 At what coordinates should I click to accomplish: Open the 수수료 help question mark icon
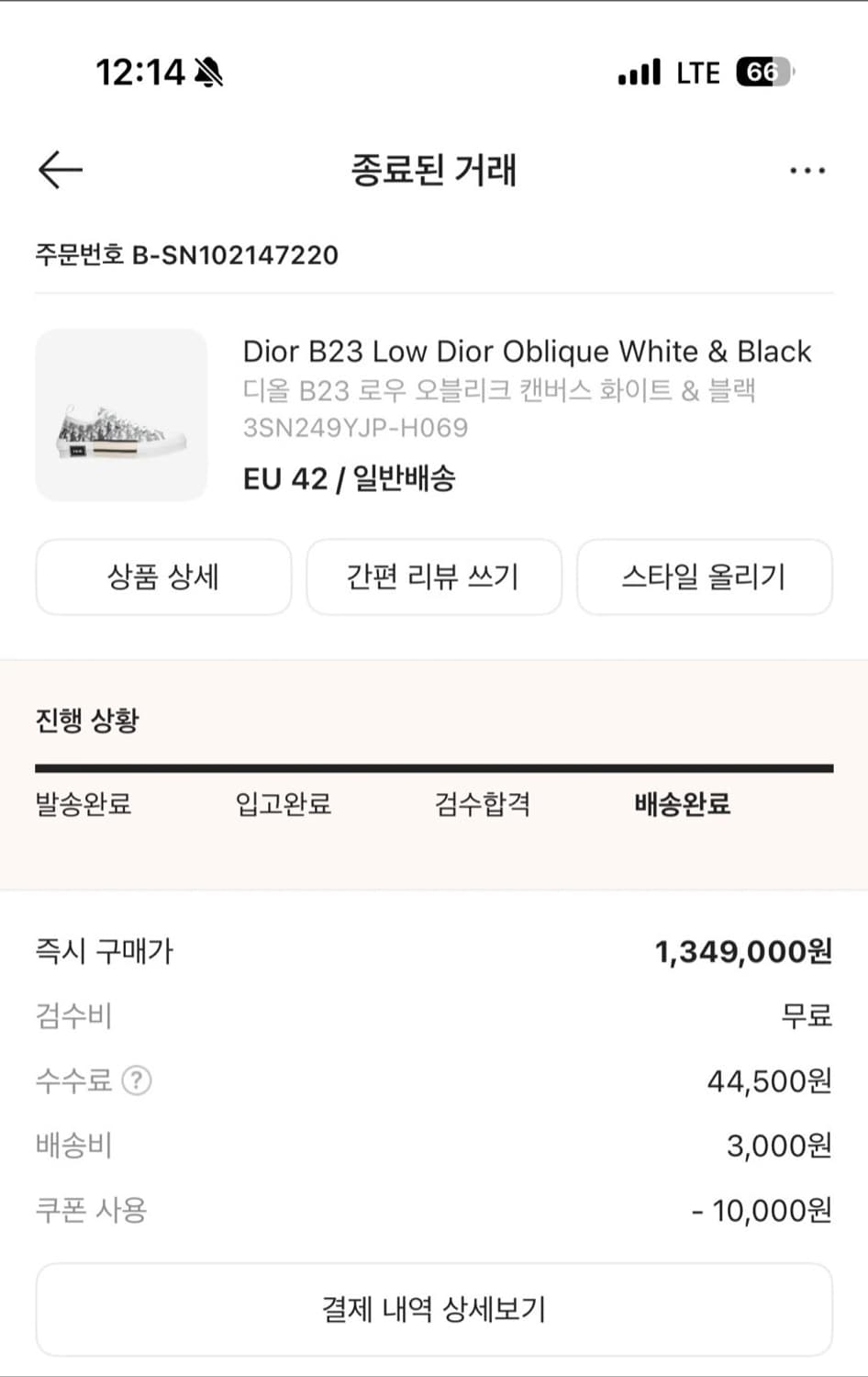tap(136, 1080)
